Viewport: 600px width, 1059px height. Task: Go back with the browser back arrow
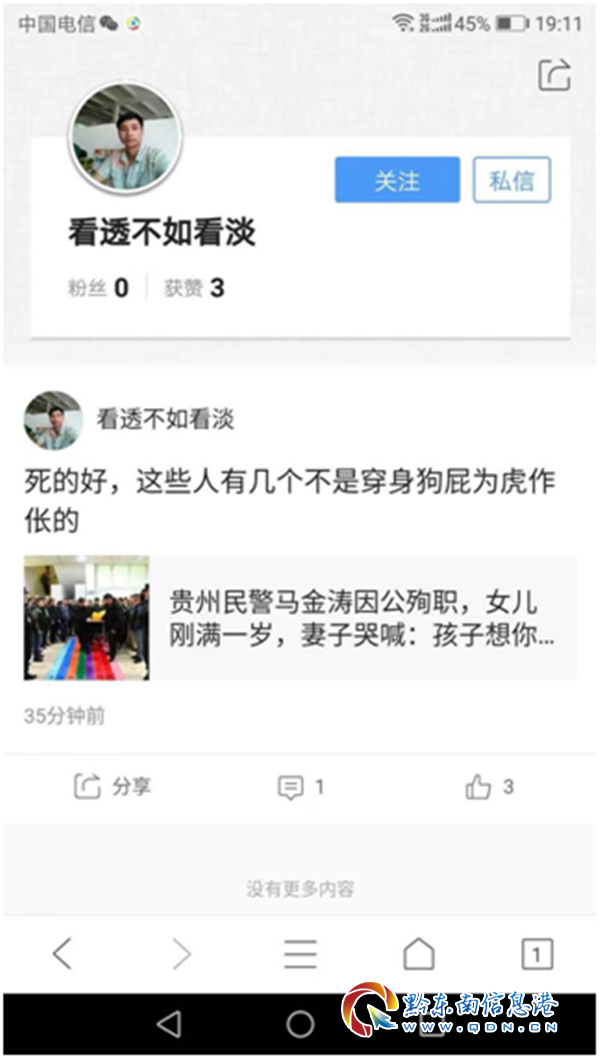[62, 954]
